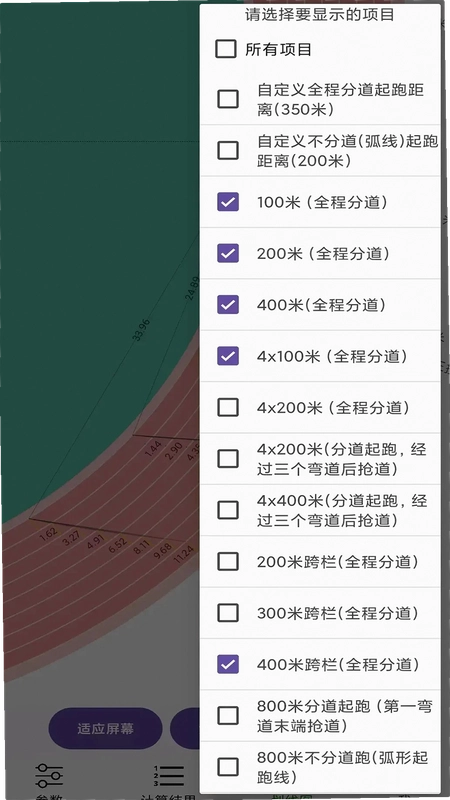Switch to the 计算结果 tab
The width and height of the screenshot is (450, 800).
tap(168, 781)
